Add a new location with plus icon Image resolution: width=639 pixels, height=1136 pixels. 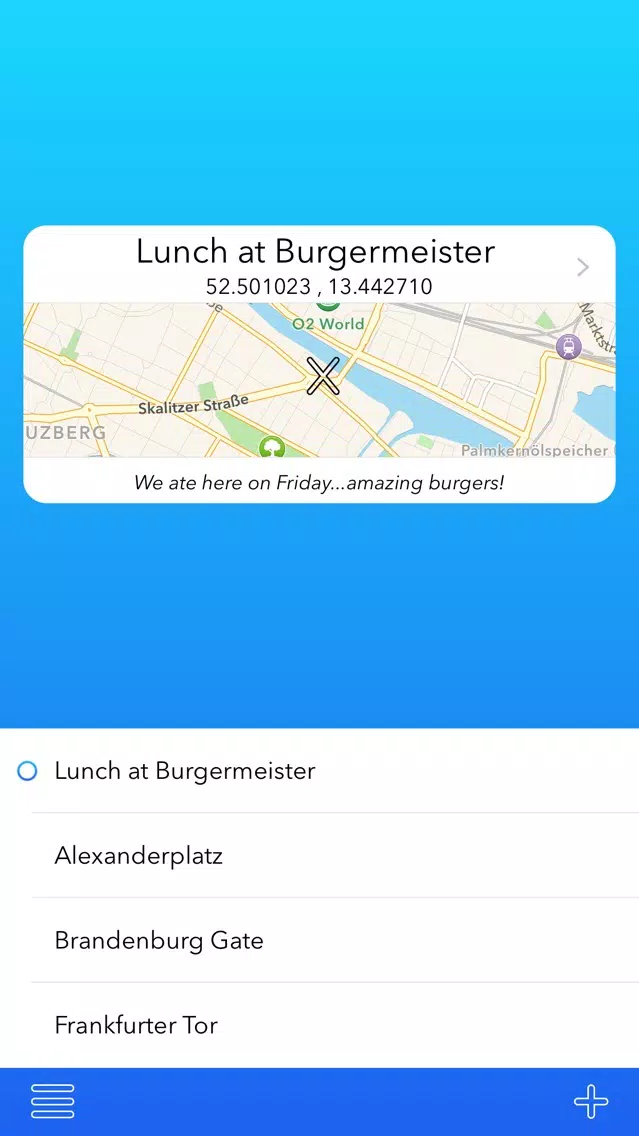click(x=591, y=1101)
